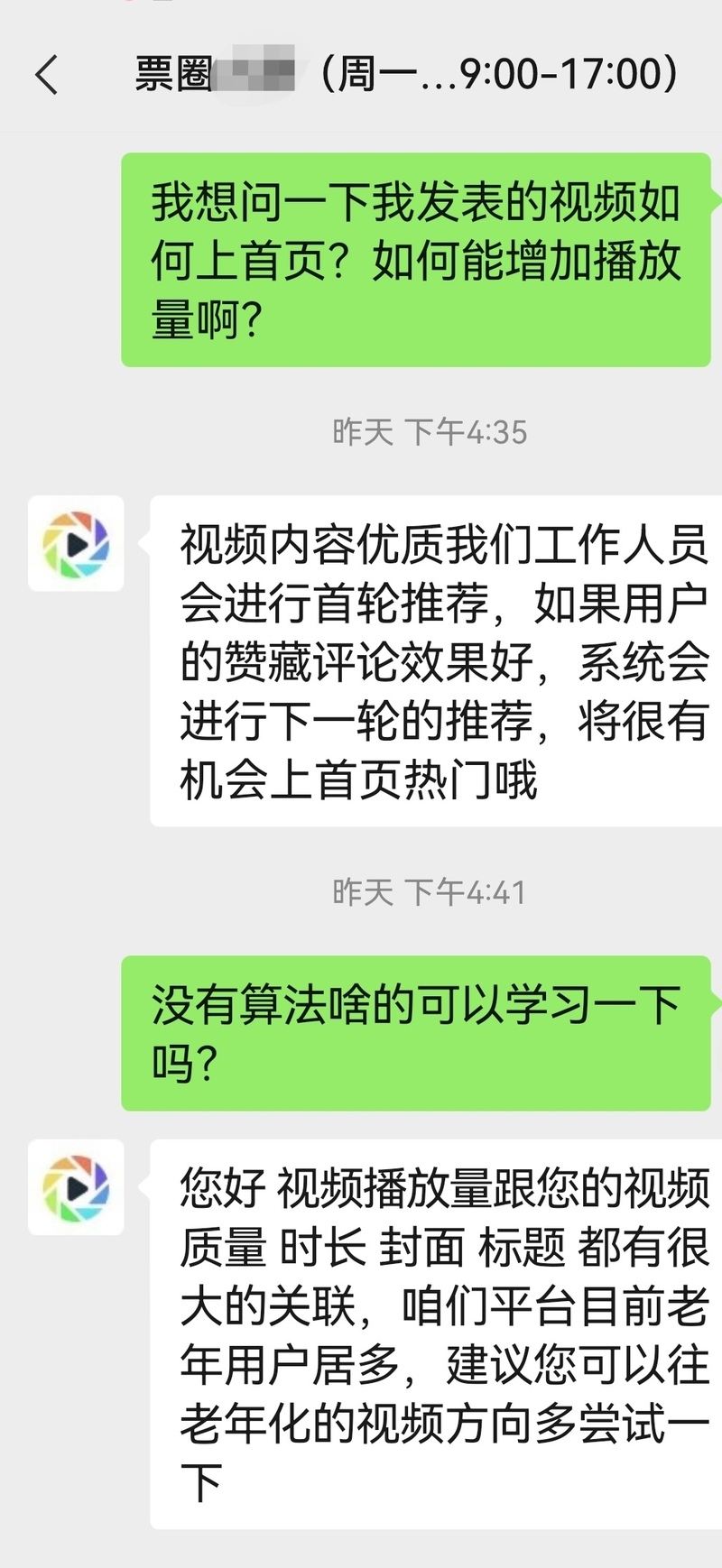Open 票圈 avatar beside the 首轮推荐 reply
722x1568 pixels.
[76, 543]
